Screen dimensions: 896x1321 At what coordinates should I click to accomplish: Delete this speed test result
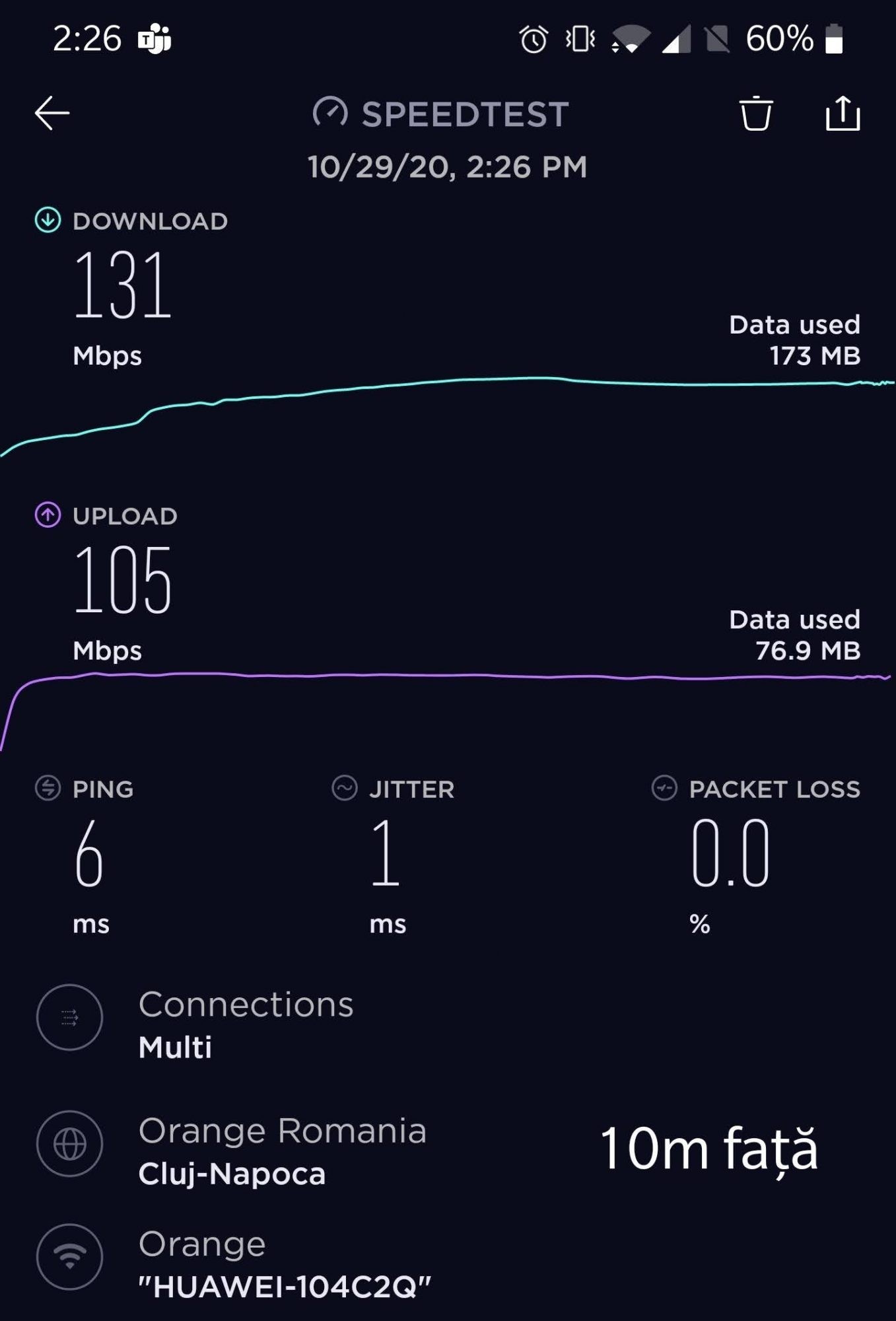click(755, 114)
